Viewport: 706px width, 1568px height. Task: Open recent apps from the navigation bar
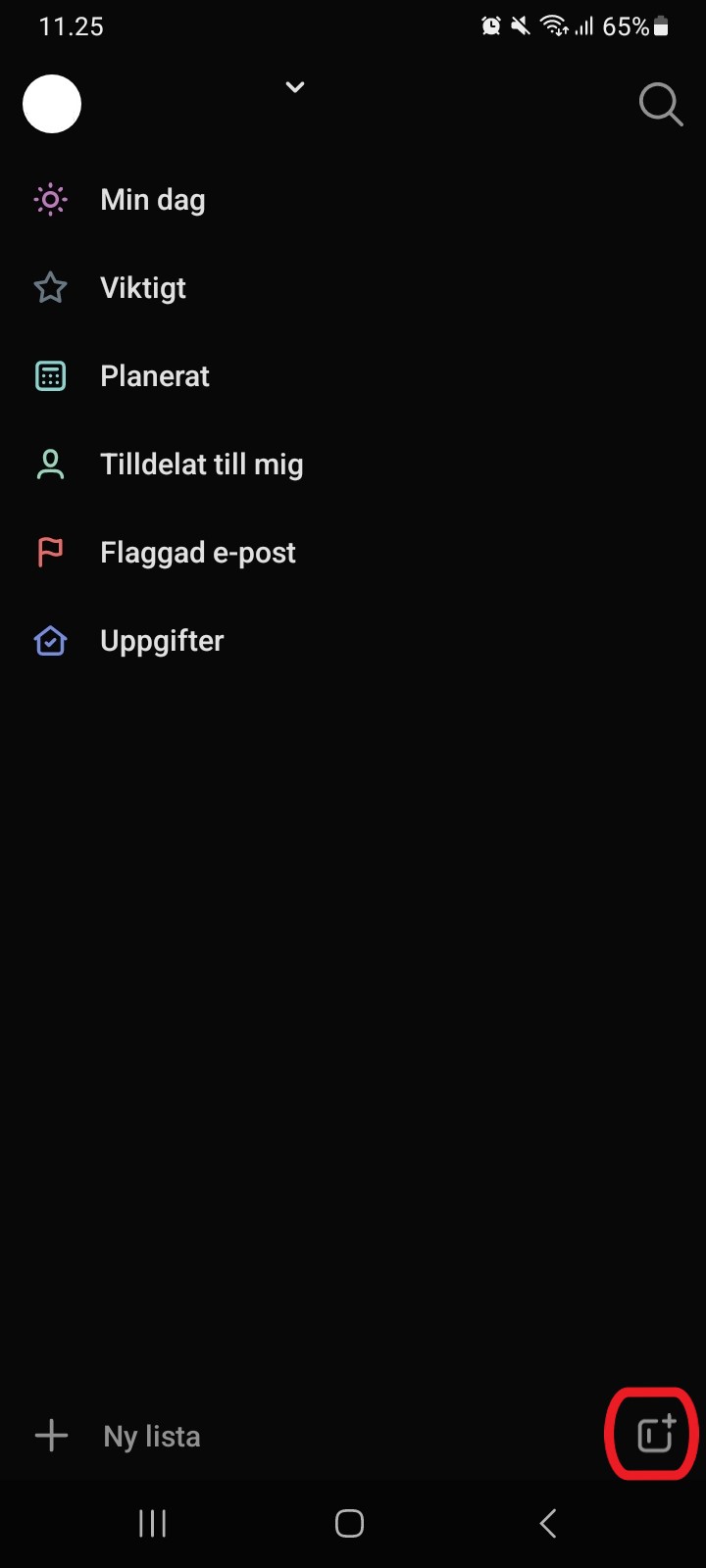(x=152, y=1523)
